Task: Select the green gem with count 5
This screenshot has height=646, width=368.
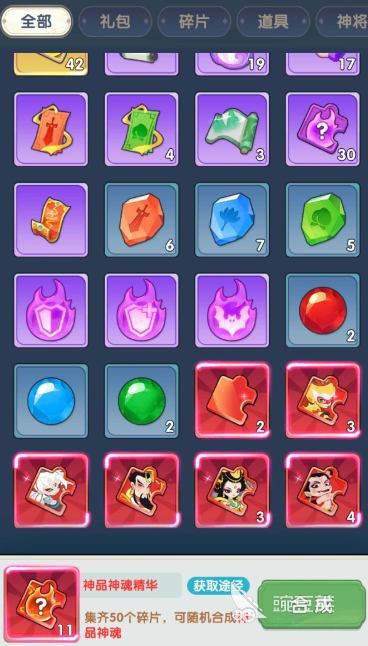Action: [x=323, y=220]
